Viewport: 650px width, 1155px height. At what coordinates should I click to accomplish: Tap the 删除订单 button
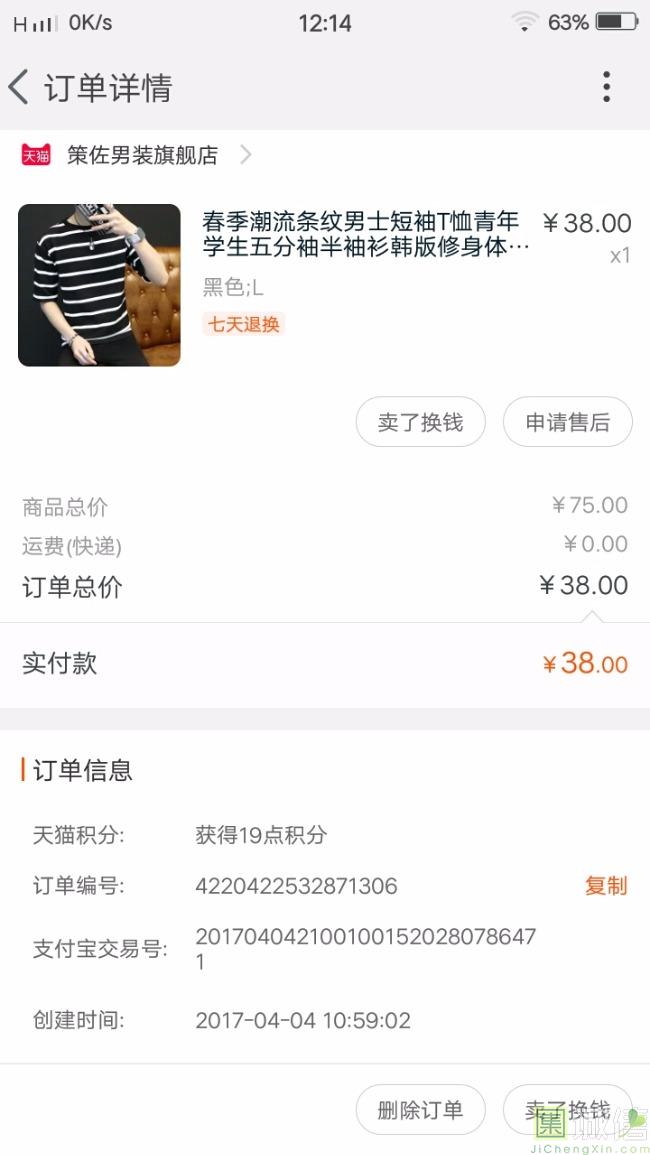tap(420, 1109)
